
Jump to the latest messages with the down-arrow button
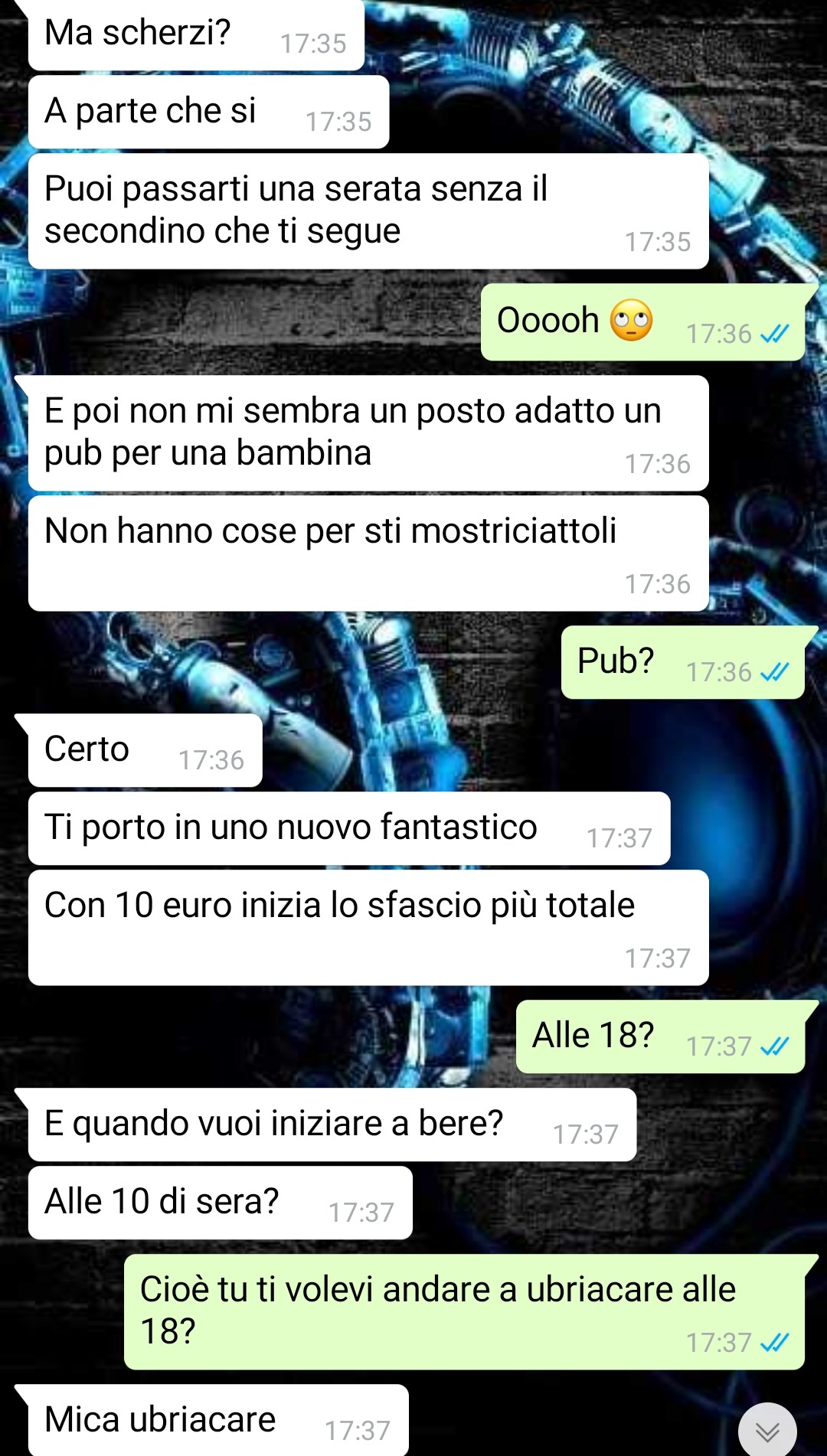[x=767, y=1429]
